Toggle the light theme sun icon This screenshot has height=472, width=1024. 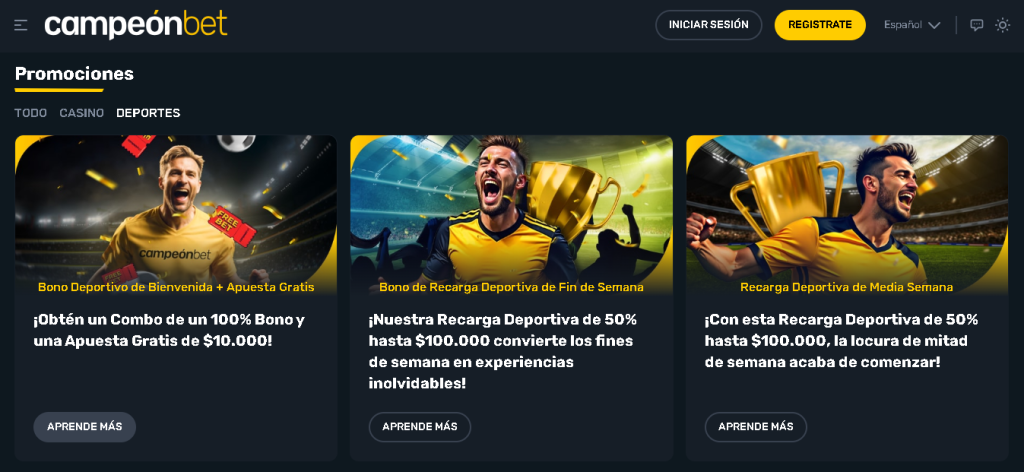coord(1002,25)
